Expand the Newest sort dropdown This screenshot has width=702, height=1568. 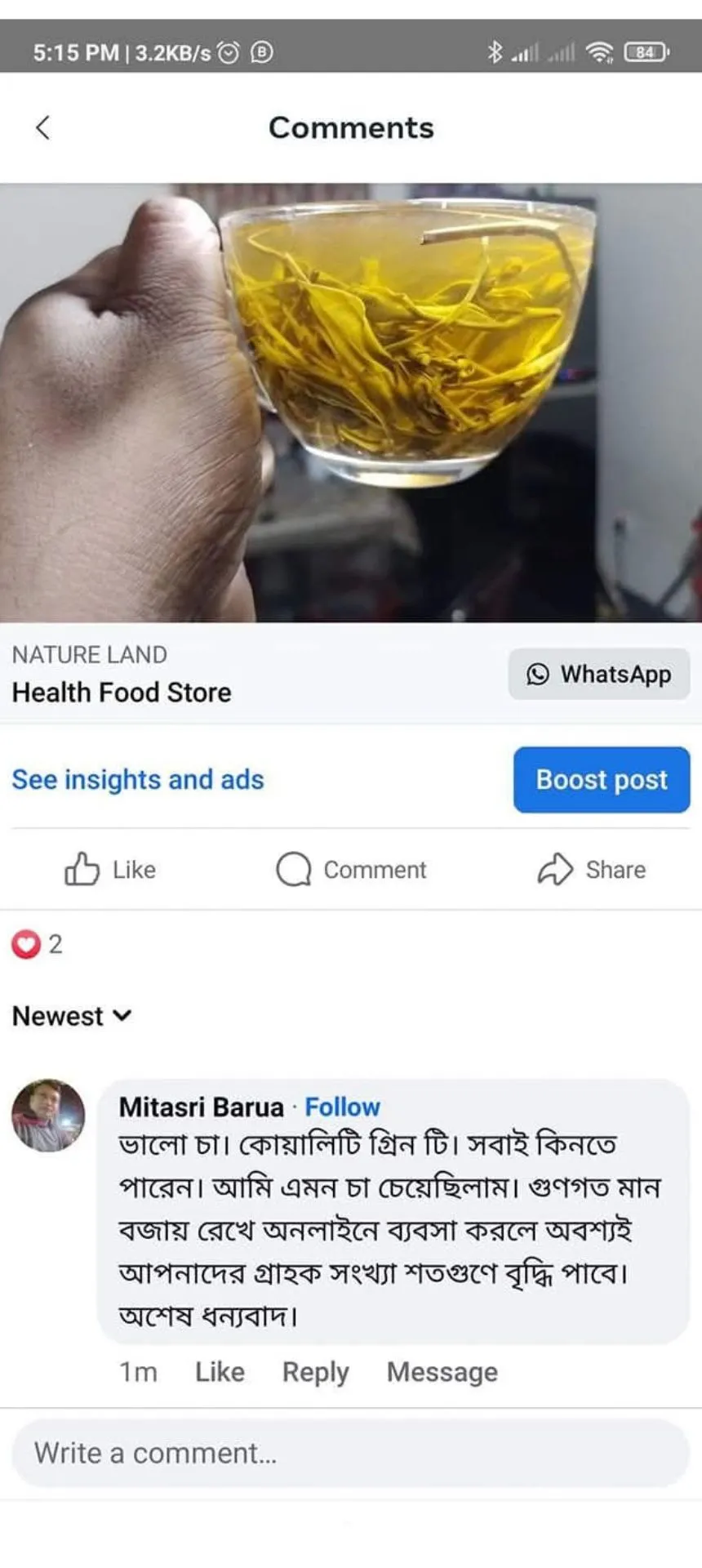pyautogui.click(x=72, y=1016)
